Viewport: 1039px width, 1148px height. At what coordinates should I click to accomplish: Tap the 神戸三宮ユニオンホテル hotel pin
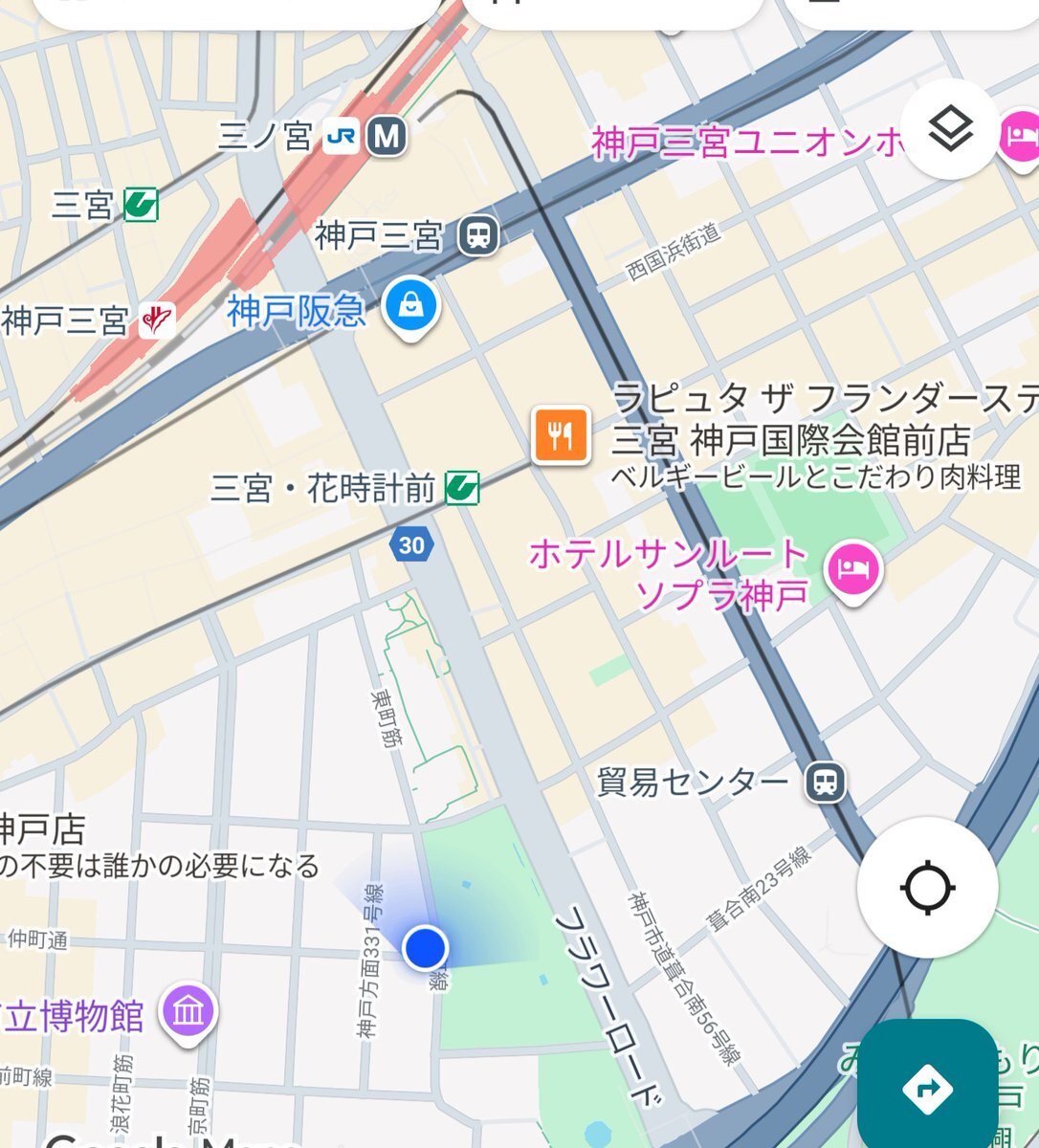pos(1018,136)
